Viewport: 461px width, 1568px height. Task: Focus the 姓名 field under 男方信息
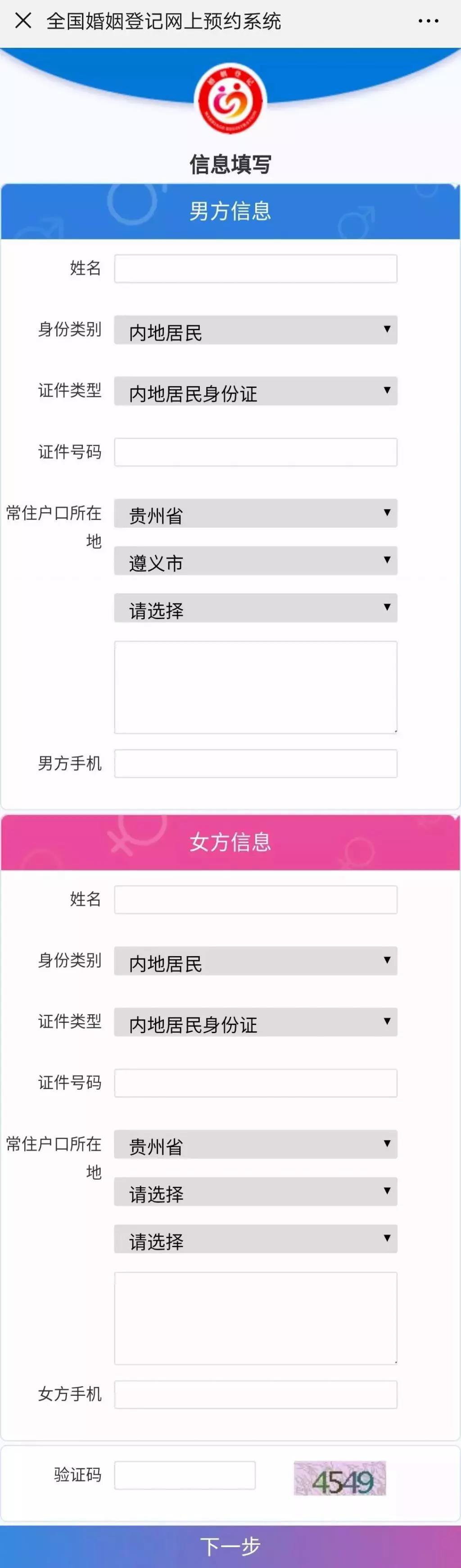[x=255, y=269]
